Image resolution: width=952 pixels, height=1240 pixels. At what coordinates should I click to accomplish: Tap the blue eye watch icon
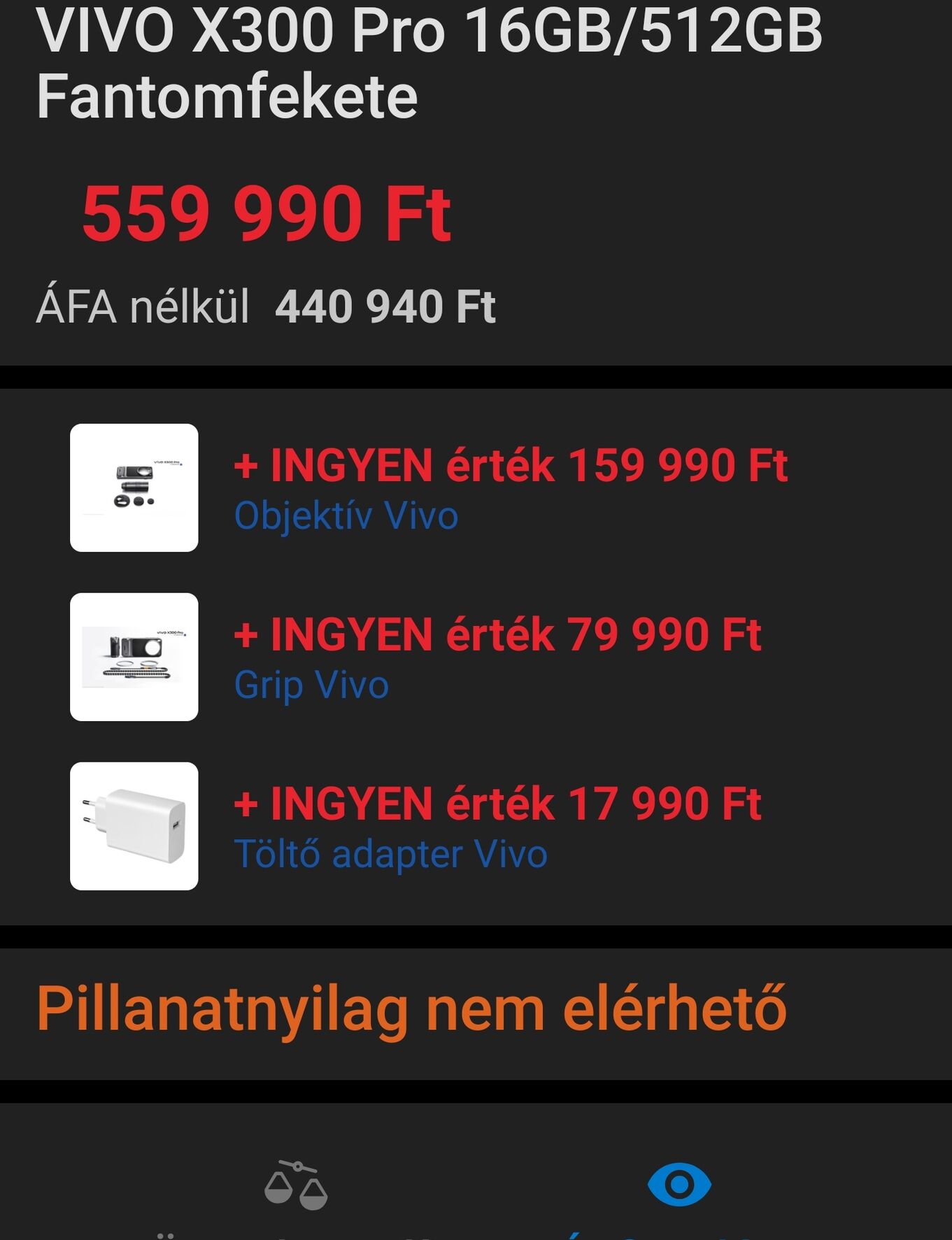click(679, 1185)
